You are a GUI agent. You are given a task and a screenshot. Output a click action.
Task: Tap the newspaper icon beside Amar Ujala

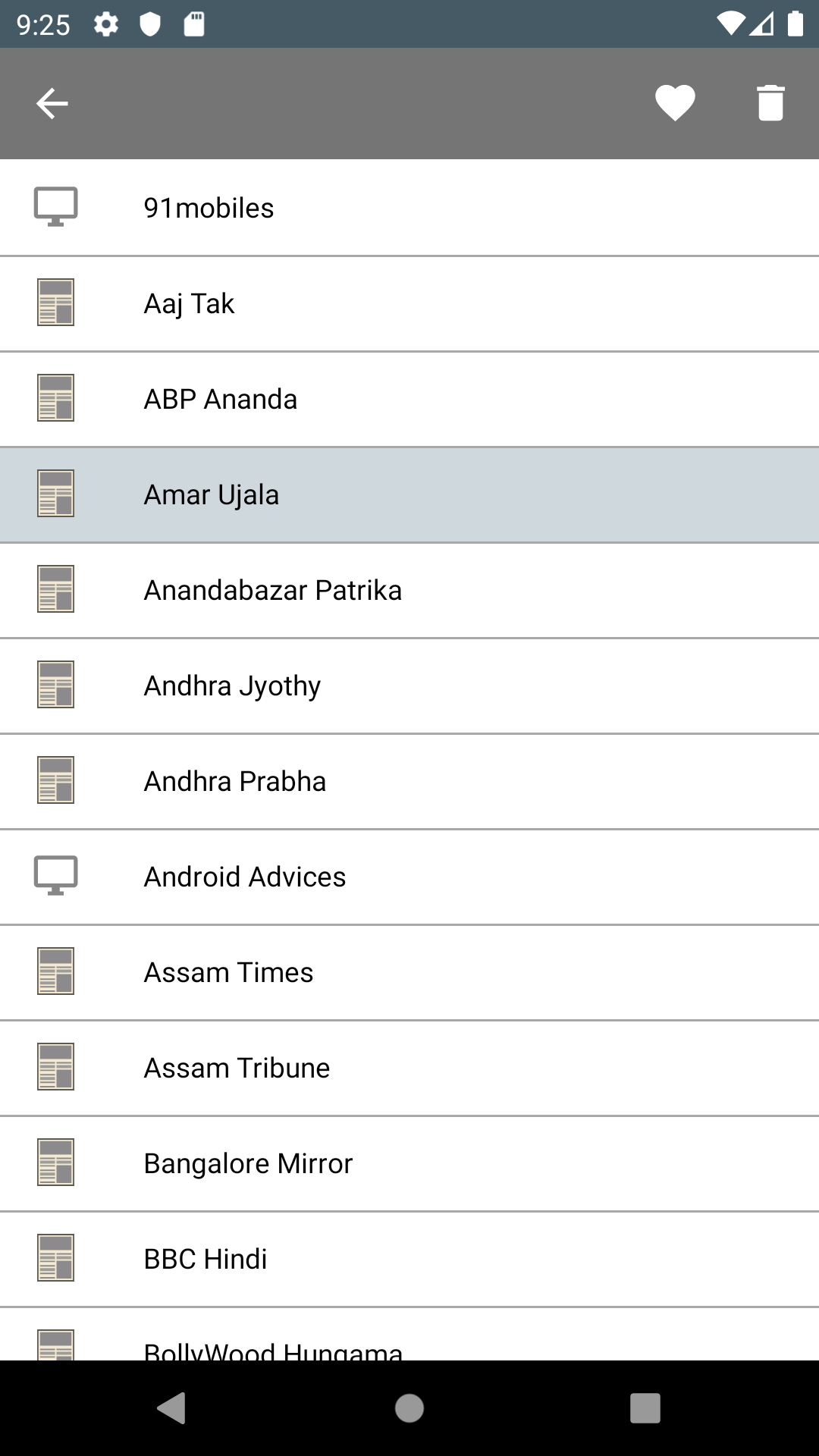(55, 494)
